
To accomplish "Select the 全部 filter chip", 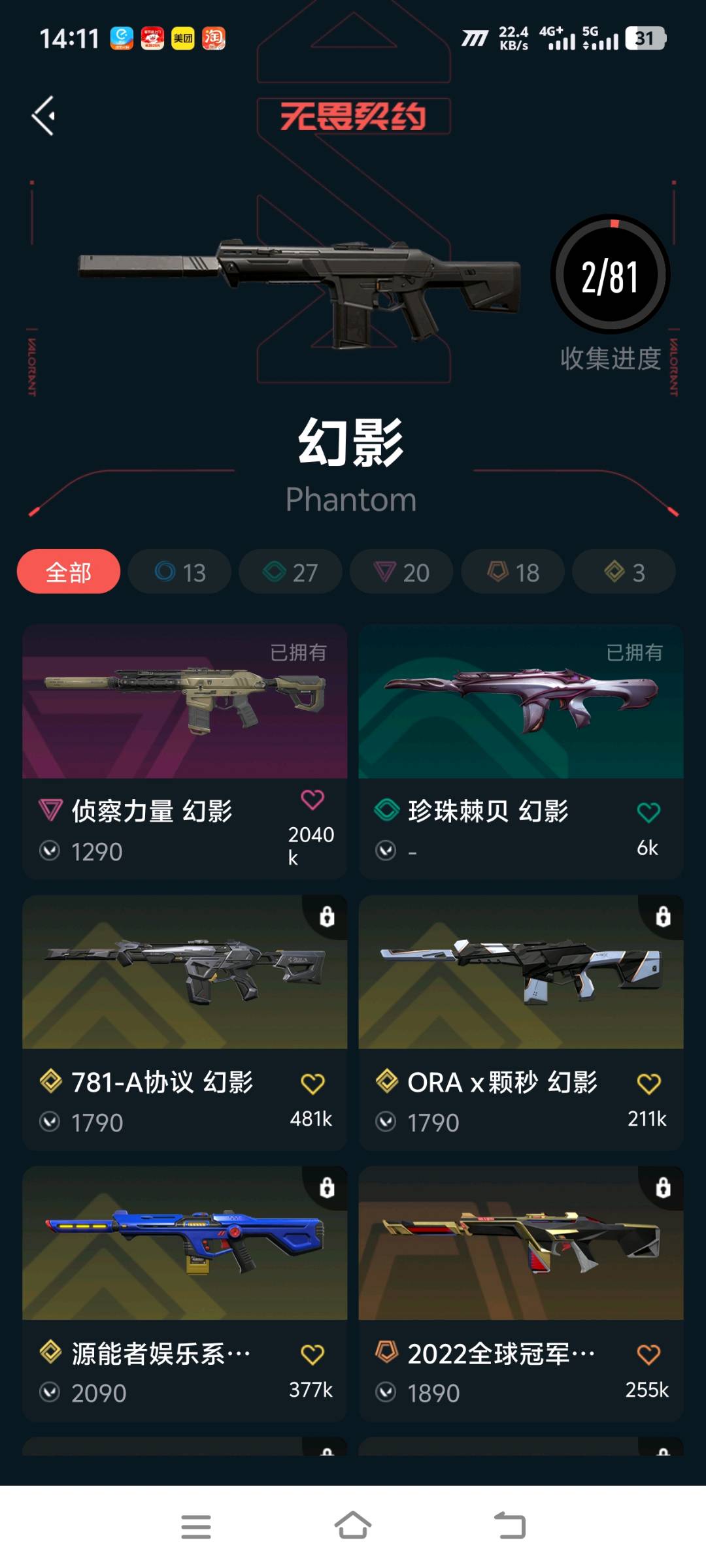I will pyautogui.click(x=69, y=572).
